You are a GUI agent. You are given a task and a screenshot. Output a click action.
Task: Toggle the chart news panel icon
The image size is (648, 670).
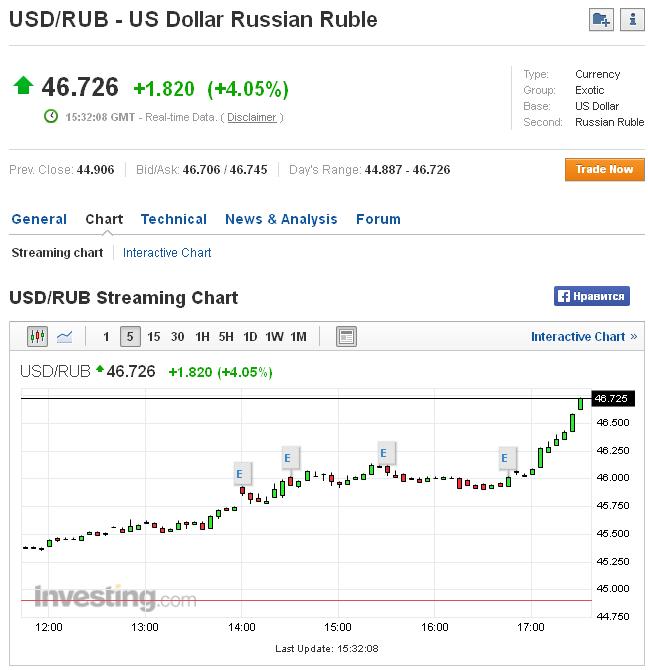[346, 337]
